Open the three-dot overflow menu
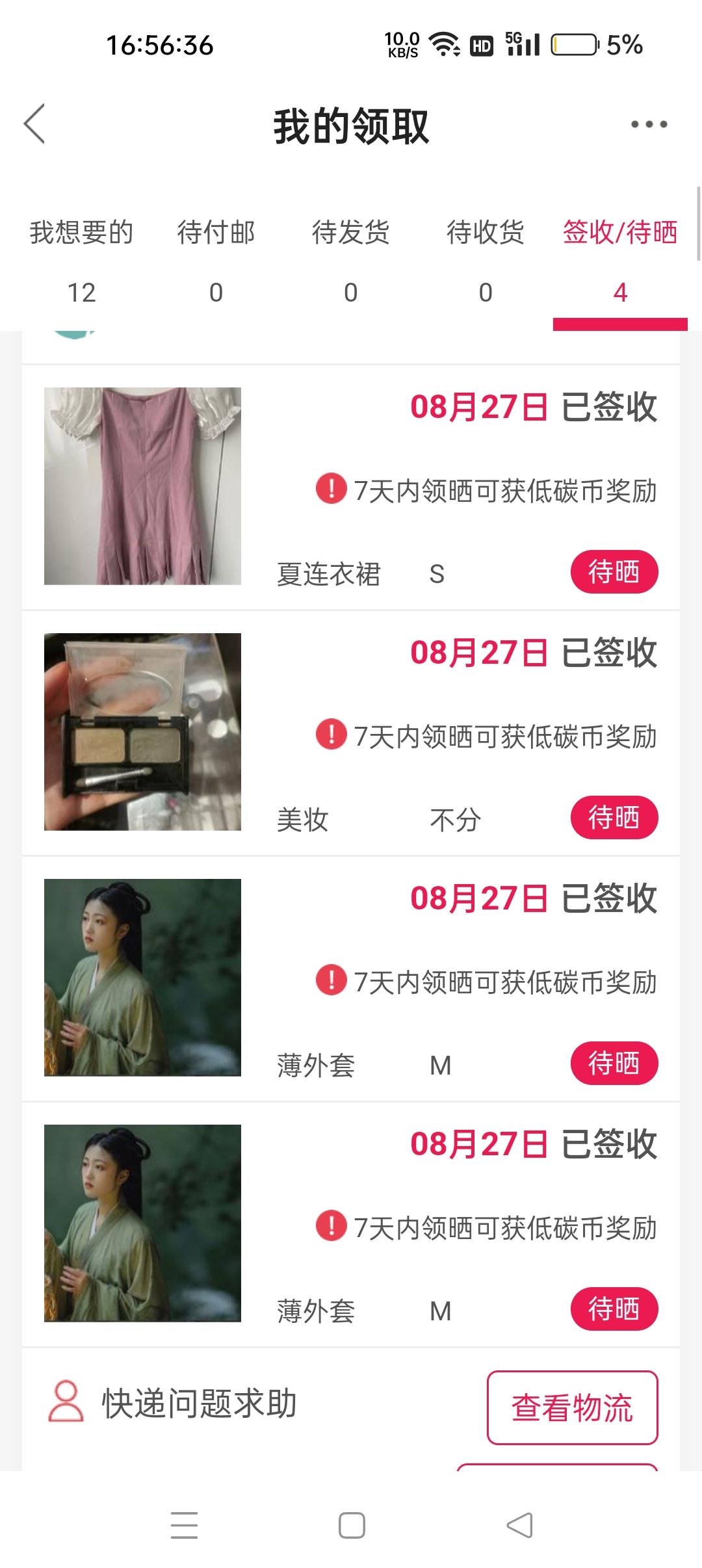The image size is (702, 1568). [x=649, y=124]
